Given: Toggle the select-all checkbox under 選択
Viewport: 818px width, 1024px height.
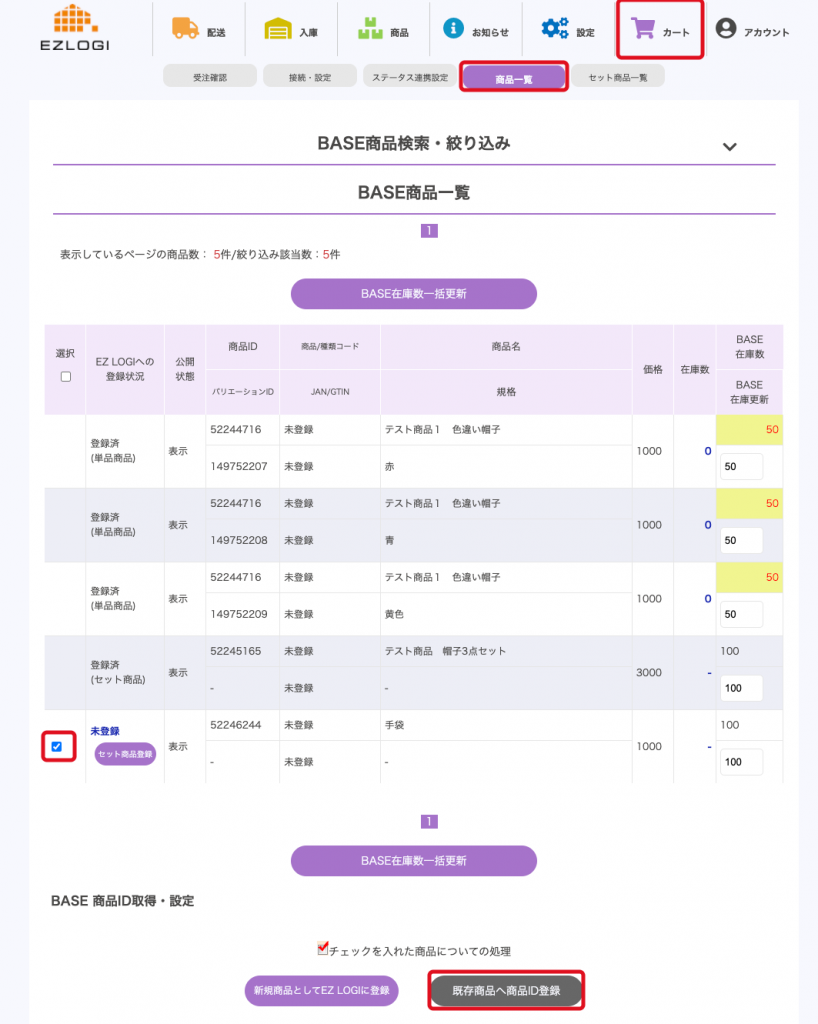Looking at the screenshot, I should pos(66,377).
